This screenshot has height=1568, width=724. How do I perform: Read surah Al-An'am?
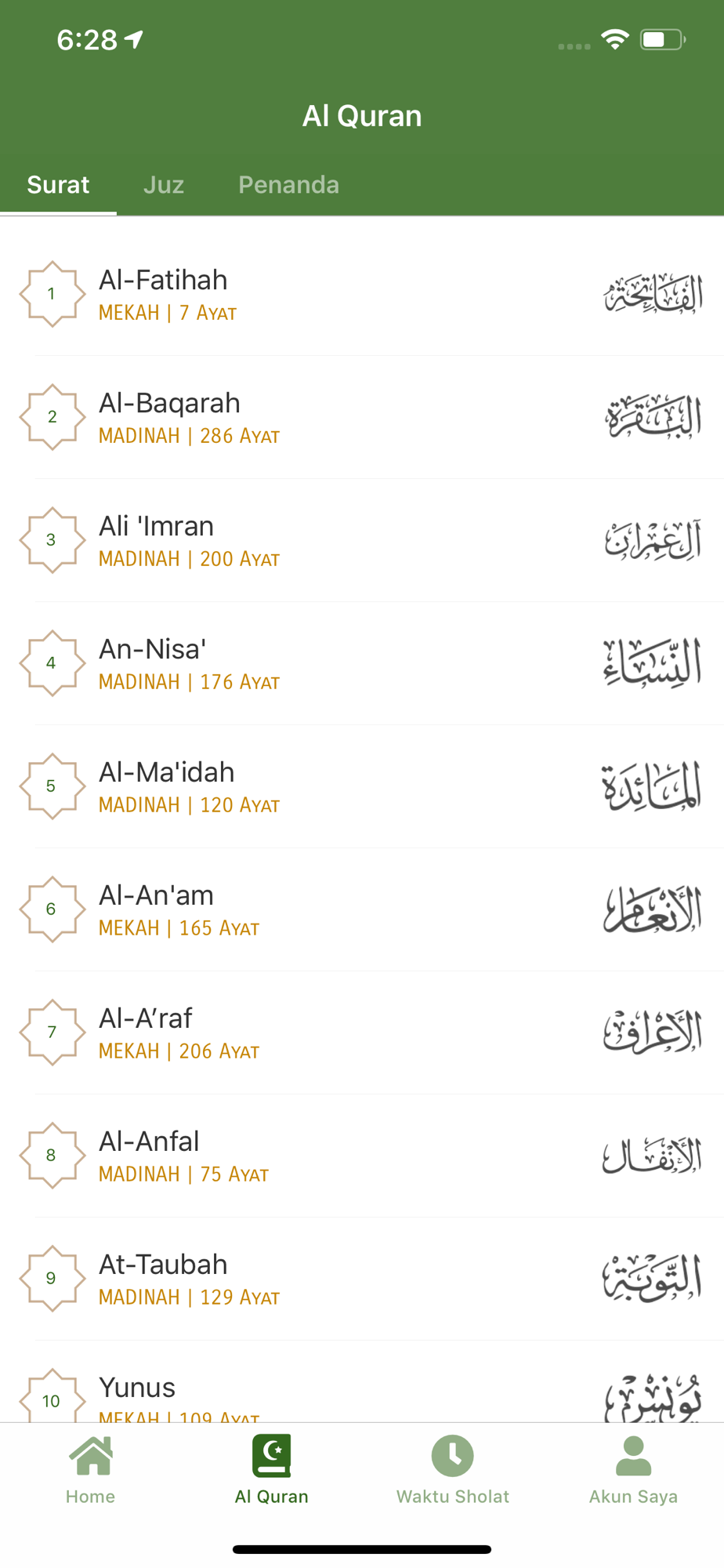click(x=362, y=909)
